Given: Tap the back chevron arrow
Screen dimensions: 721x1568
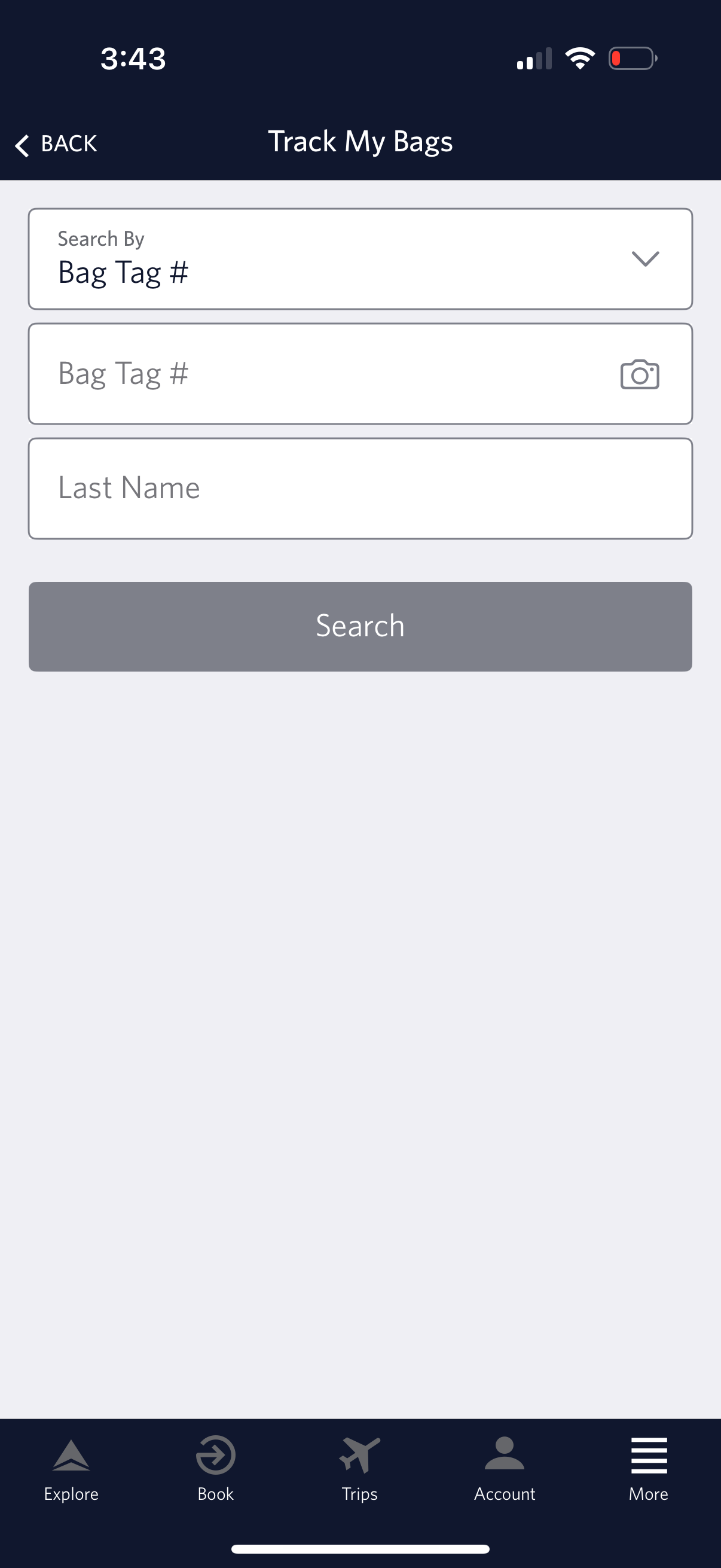Looking at the screenshot, I should pyautogui.click(x=22, y=144).
